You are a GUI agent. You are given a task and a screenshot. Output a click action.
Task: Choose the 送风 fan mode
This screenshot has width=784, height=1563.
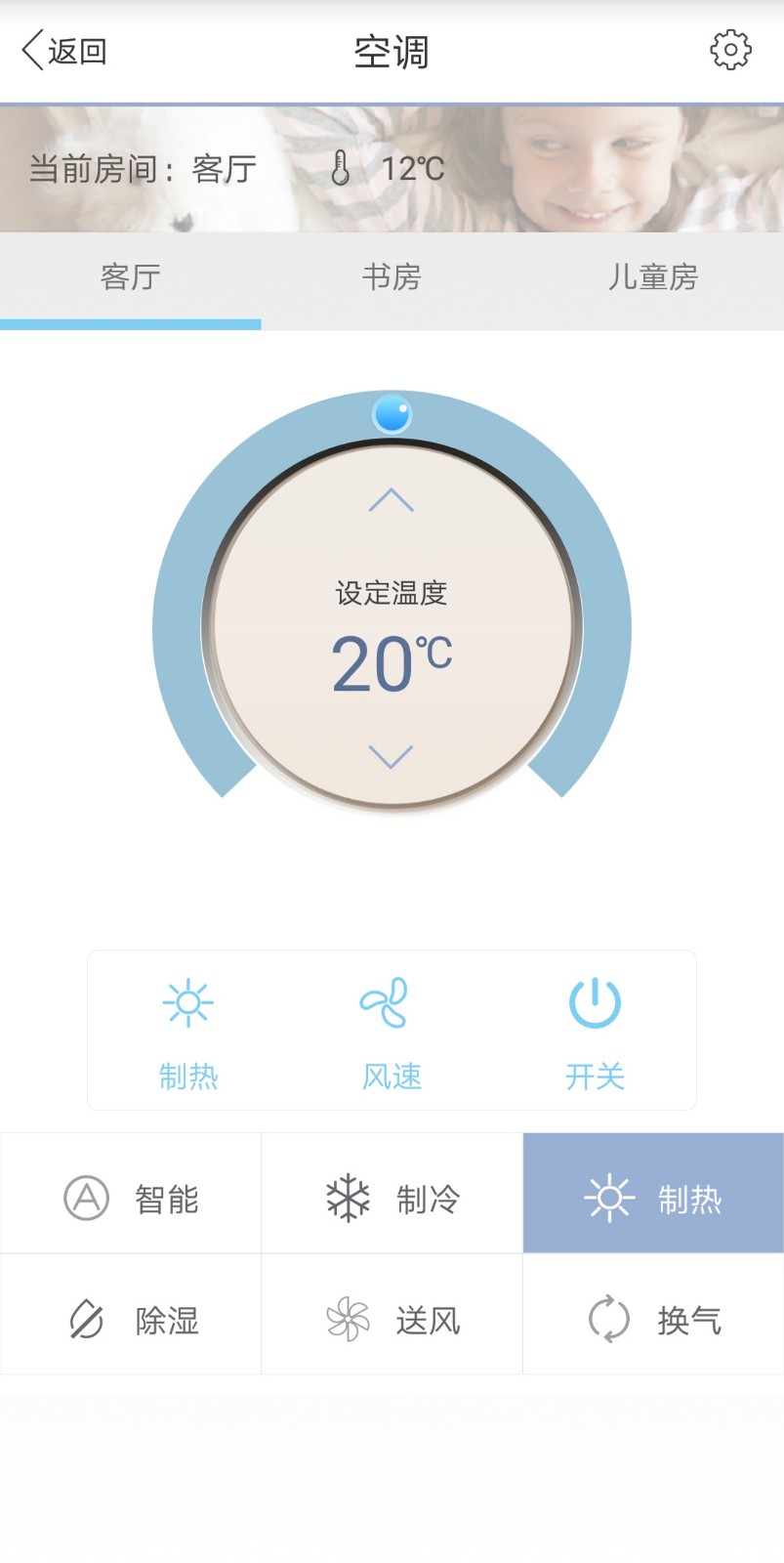[392, 1320]
